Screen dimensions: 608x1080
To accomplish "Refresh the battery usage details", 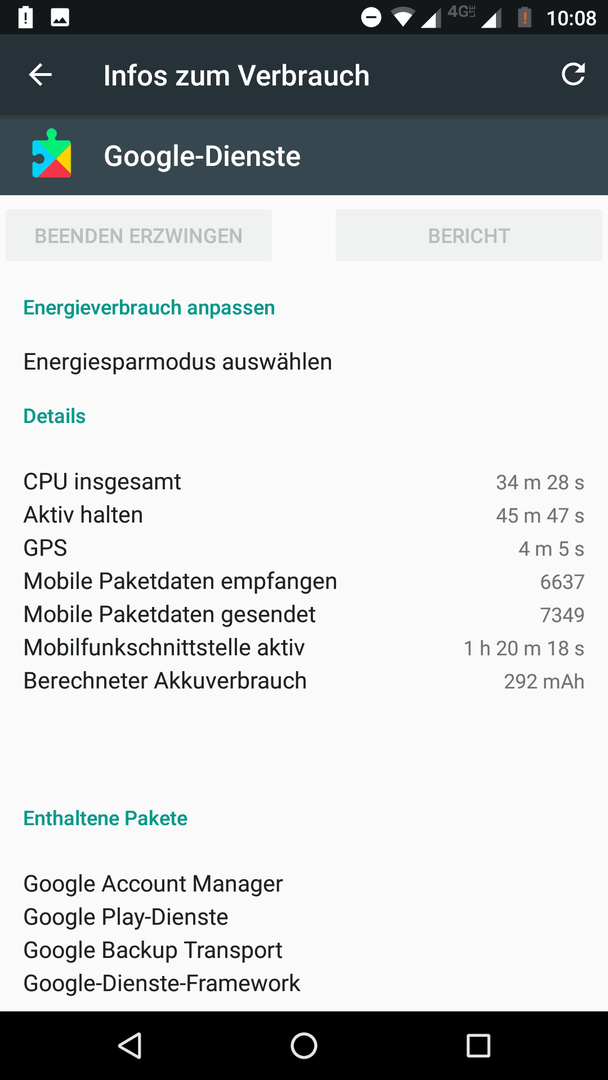I will tap(573, 74).
